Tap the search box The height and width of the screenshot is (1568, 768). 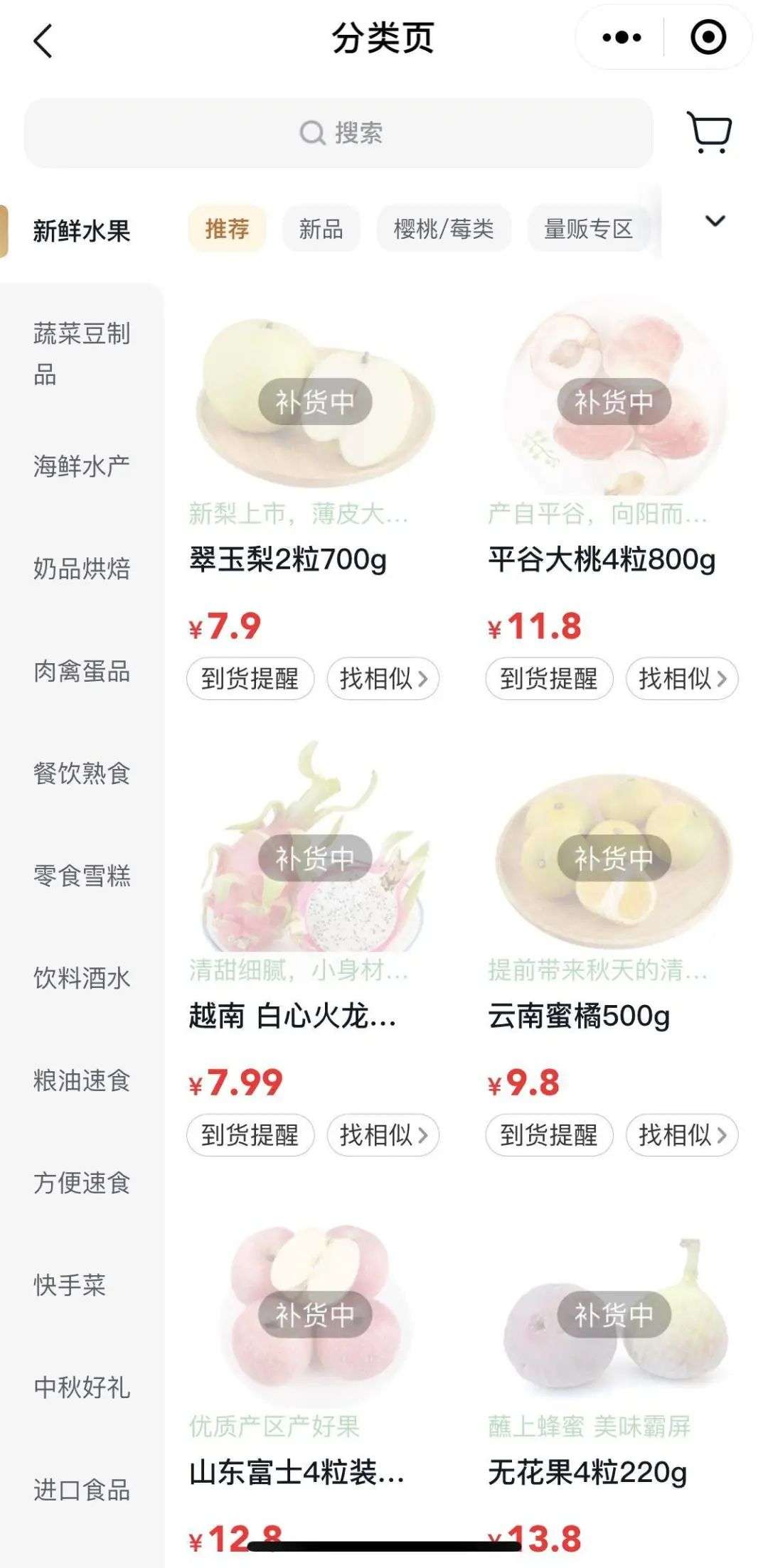(339, 133)
